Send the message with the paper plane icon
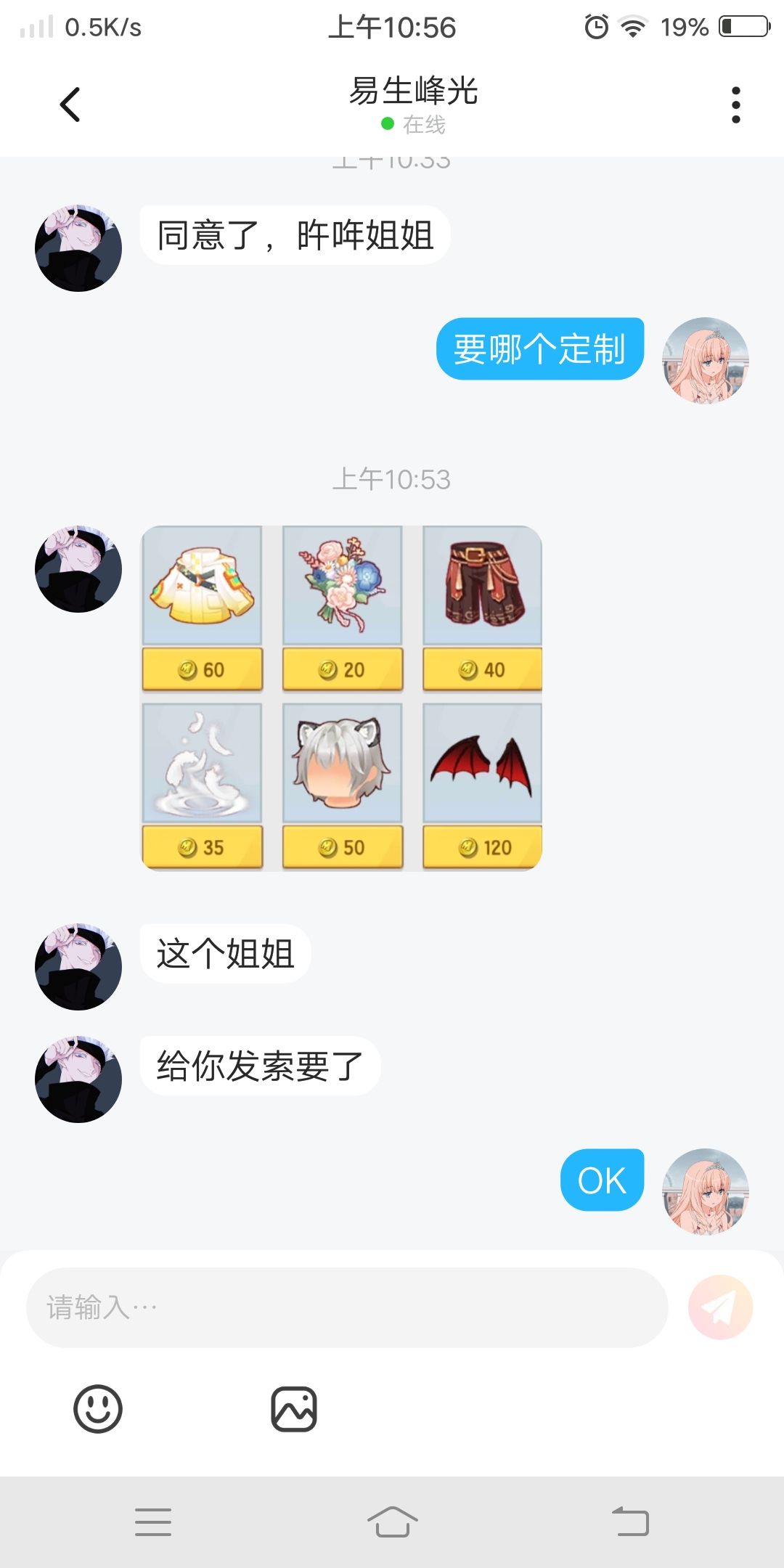784x1568 pixels. (x=720, y=1307)
